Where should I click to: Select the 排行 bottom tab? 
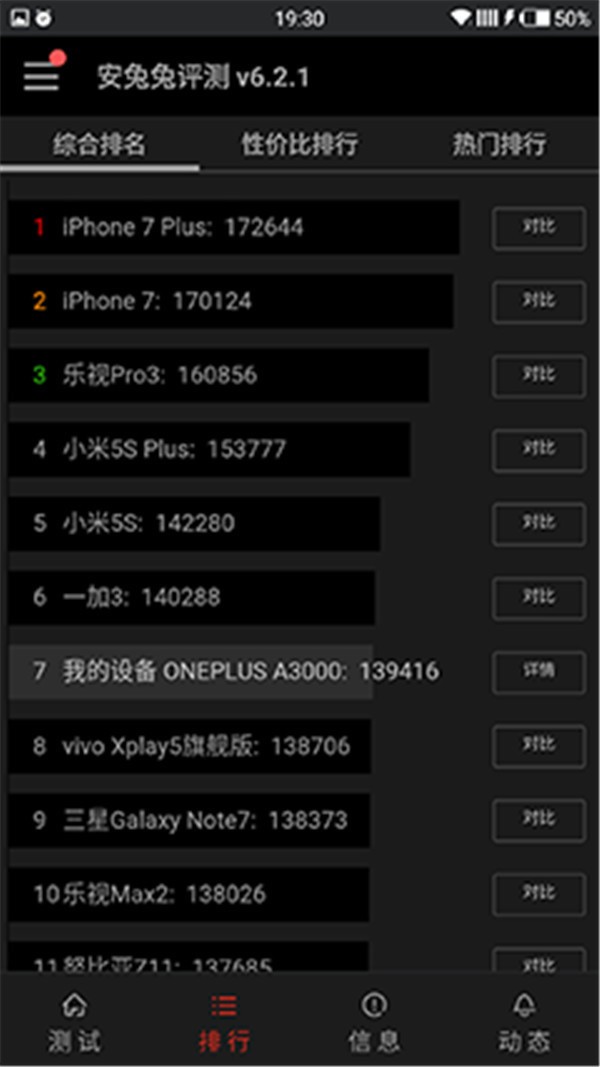coord(225,1022)
